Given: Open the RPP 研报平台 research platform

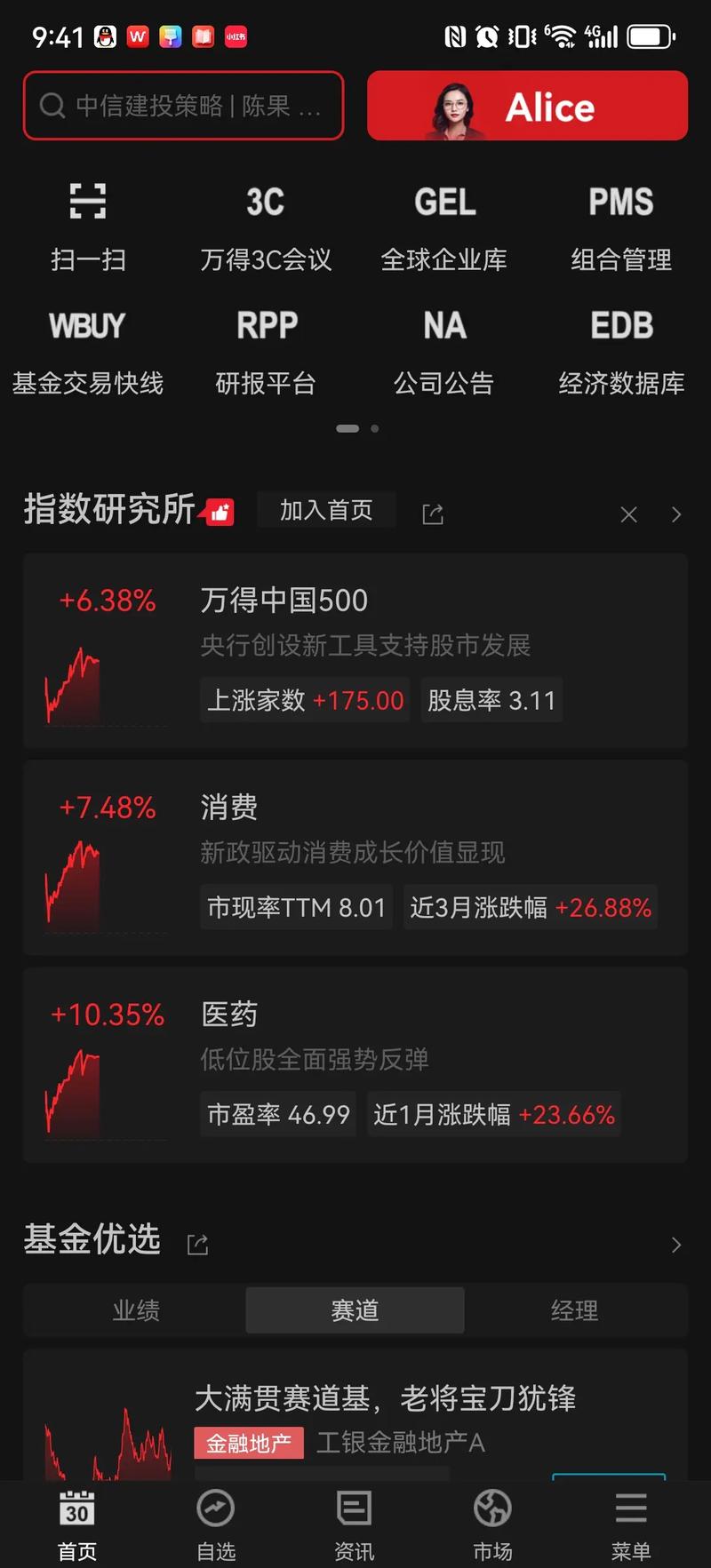Looking at the screenshot, I should [x=266, y=351].
